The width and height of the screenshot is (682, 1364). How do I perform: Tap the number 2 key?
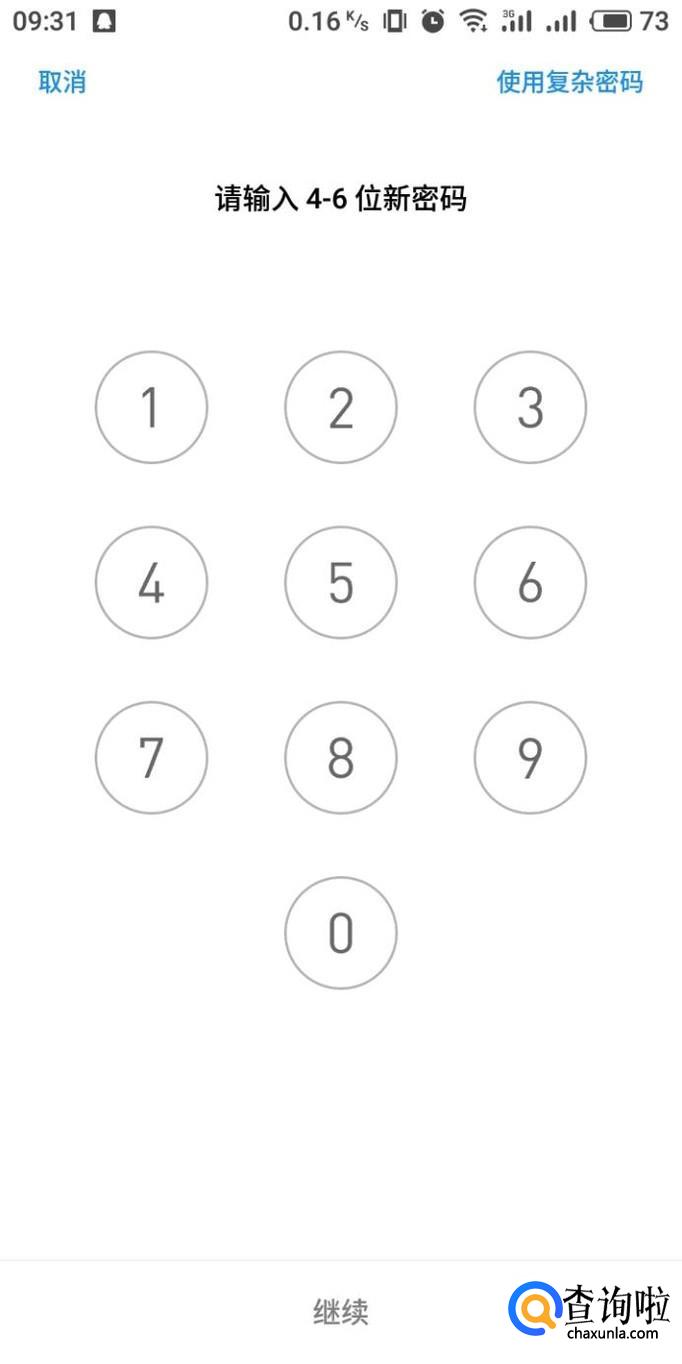[341, 407]
